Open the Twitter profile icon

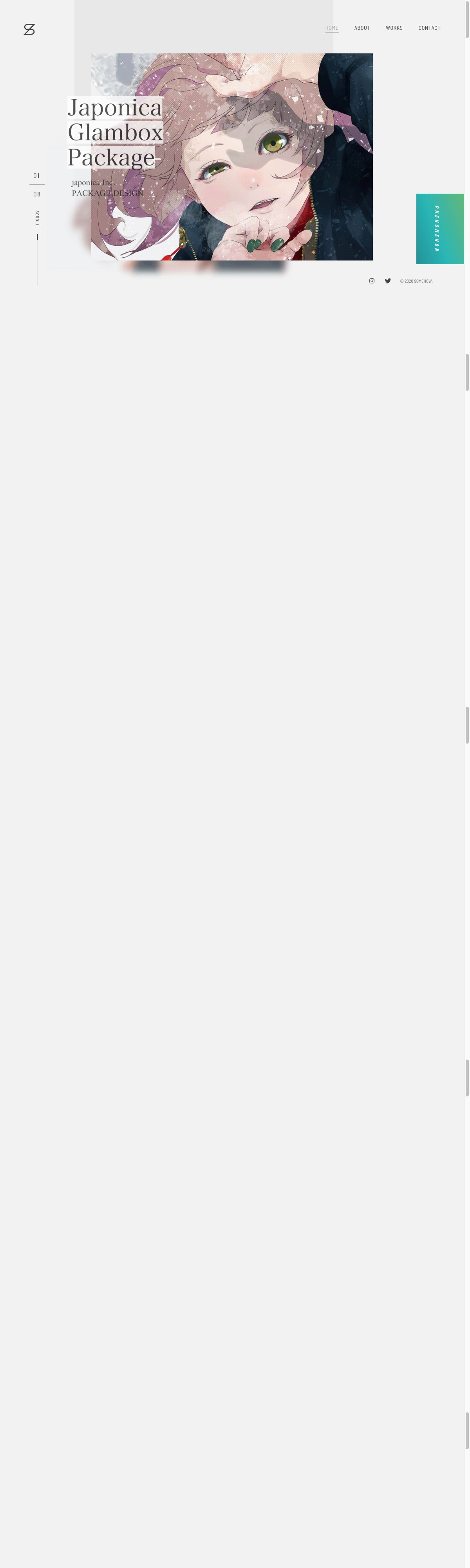pyautogui.click(x=388, y=281)
